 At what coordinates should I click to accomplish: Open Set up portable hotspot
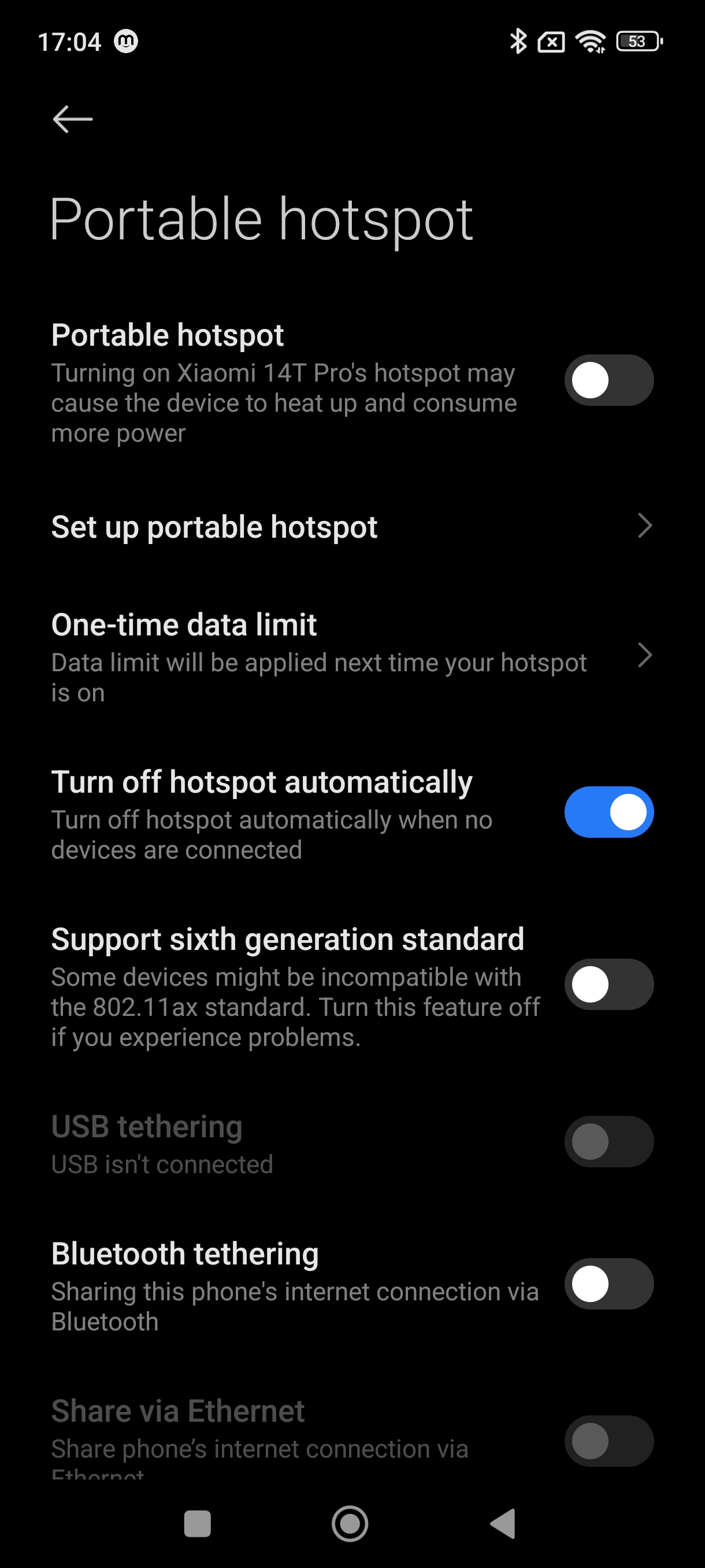[351, 527]
